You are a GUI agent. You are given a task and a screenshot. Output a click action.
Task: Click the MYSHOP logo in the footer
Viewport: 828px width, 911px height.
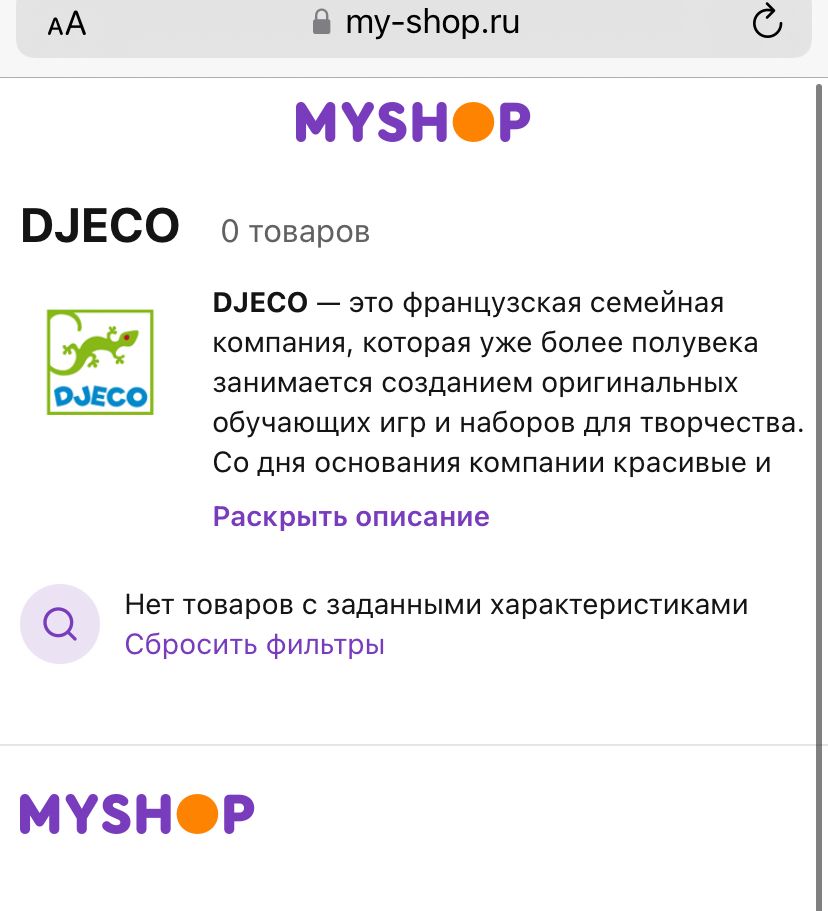tap(136, 813)
